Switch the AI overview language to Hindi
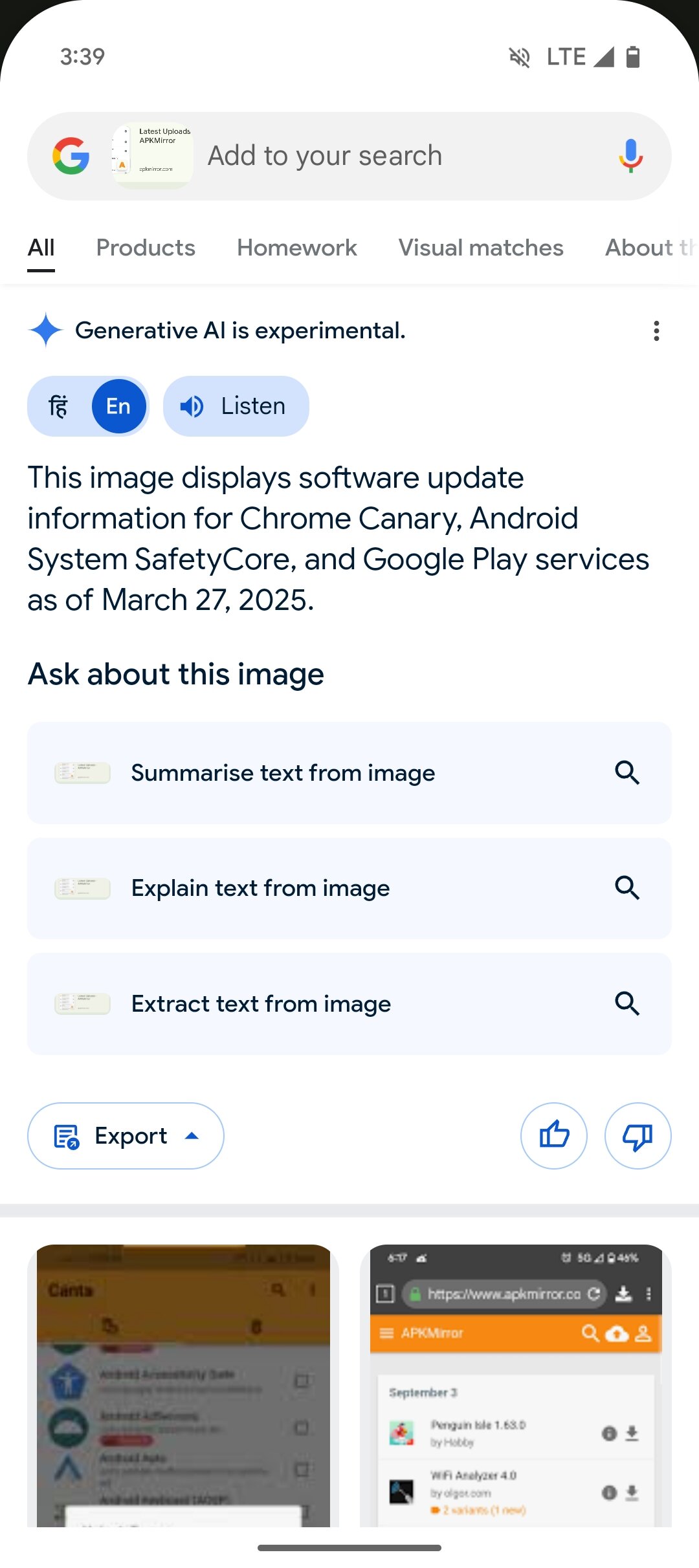699x1568 pixels. pos(59,406)
